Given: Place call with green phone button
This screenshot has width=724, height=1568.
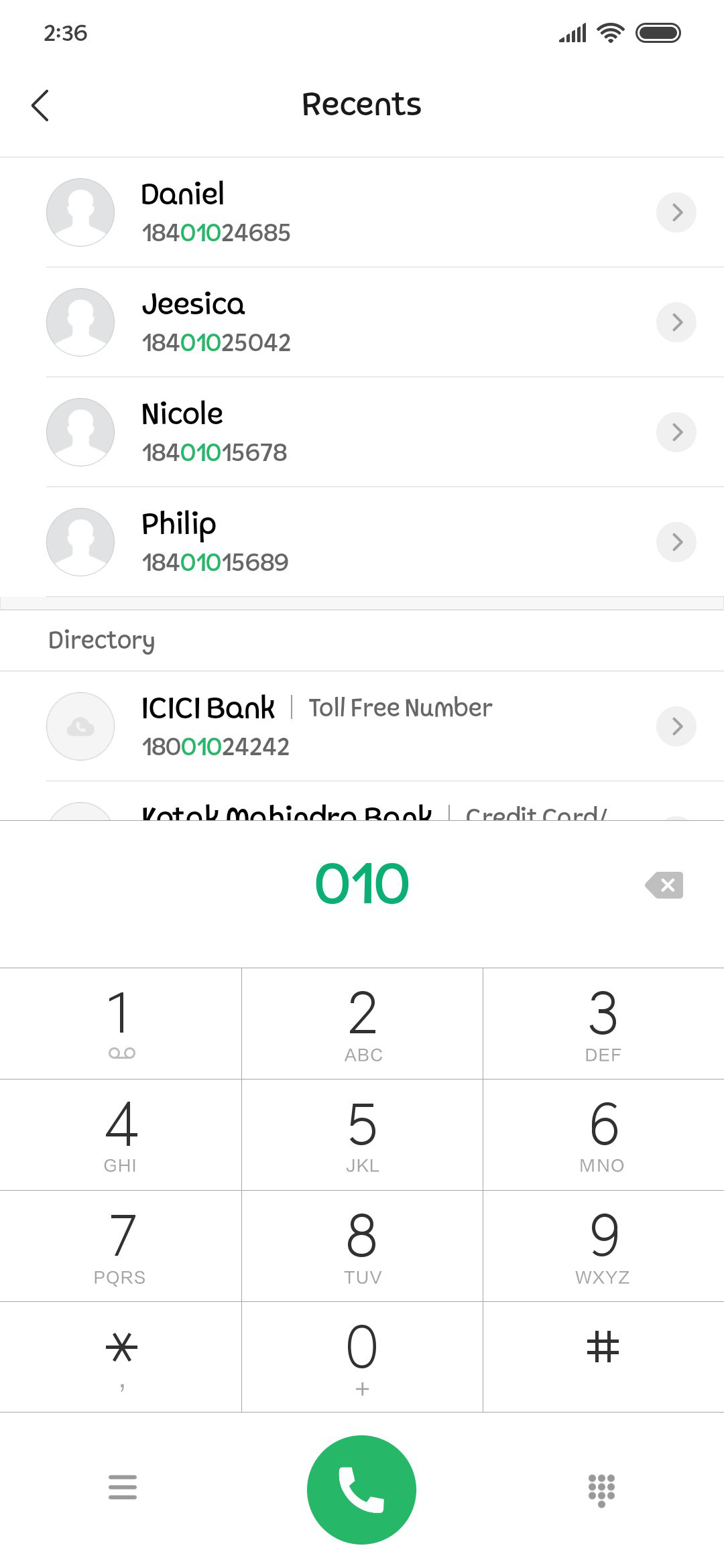Looking at the screenshot, I should coord(361,1490).
